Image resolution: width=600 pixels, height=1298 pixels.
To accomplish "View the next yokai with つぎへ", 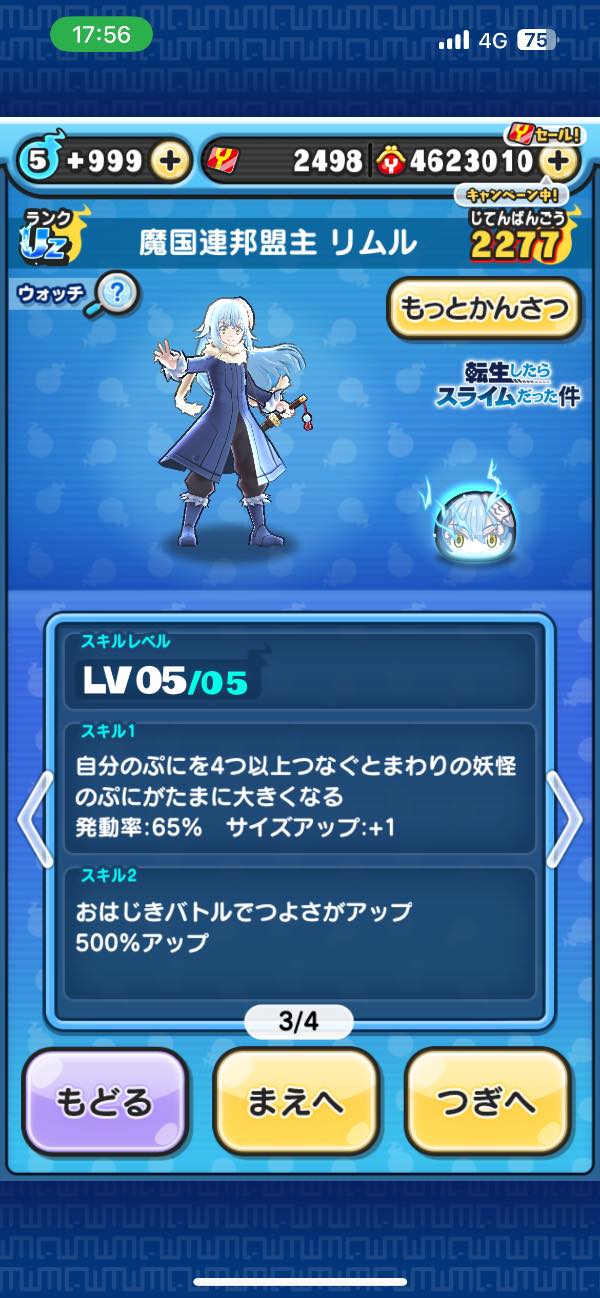I will click(x=487, y=1101).
